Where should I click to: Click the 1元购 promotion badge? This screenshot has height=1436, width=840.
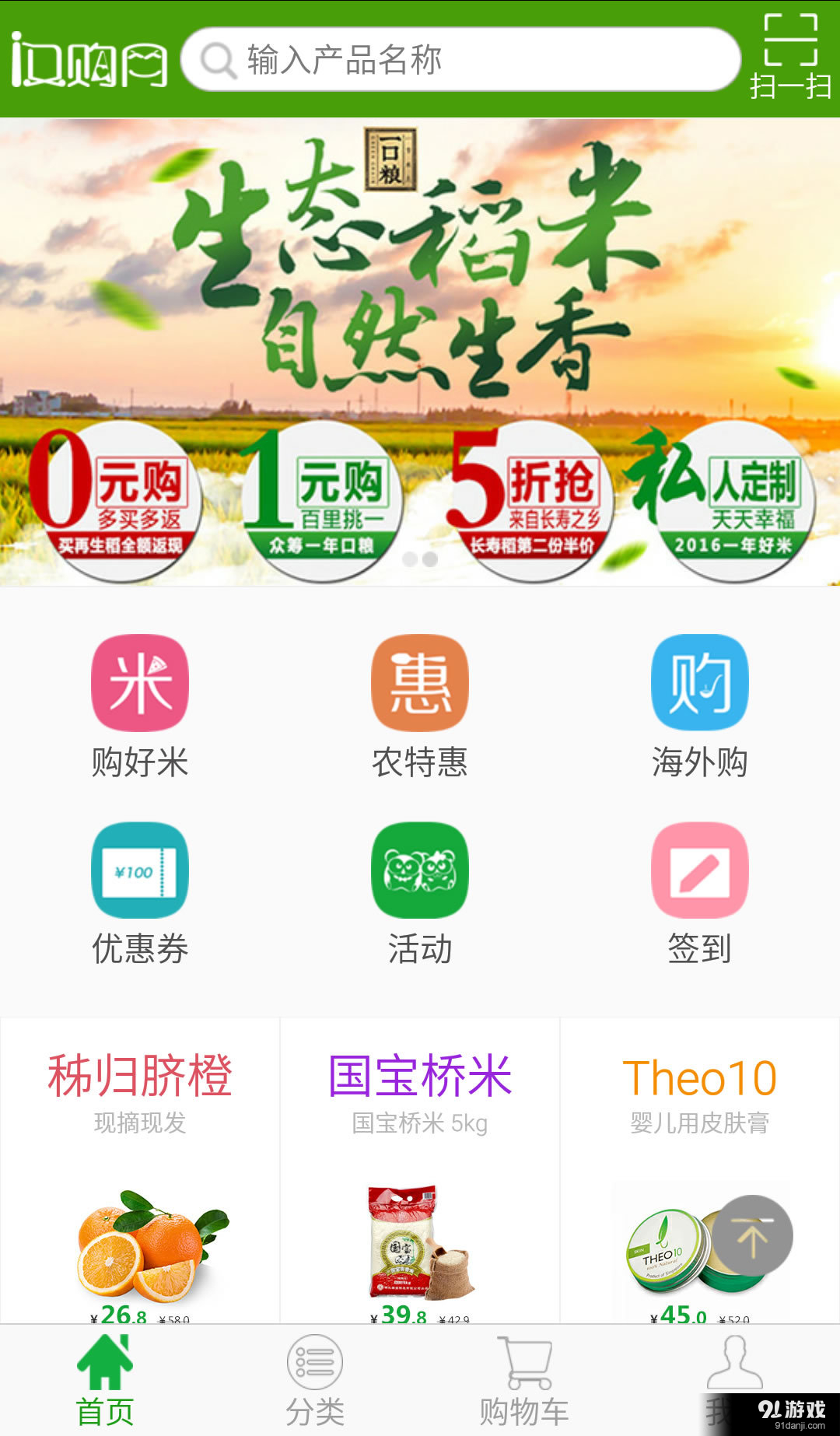pyautogui.click(x=317, y=494)
